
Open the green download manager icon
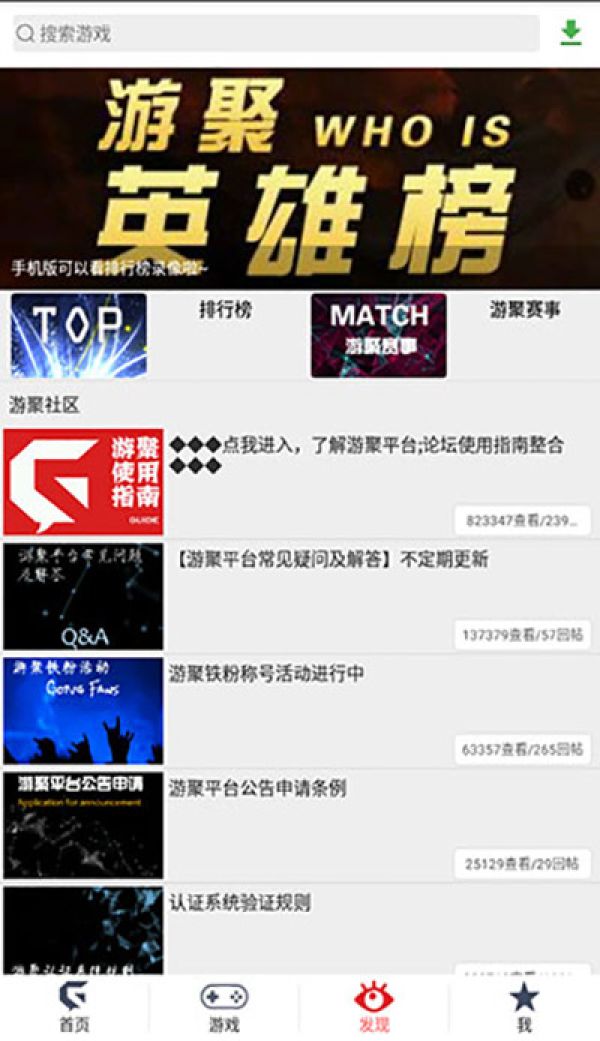pyautogui.click(x=570, y=33)
